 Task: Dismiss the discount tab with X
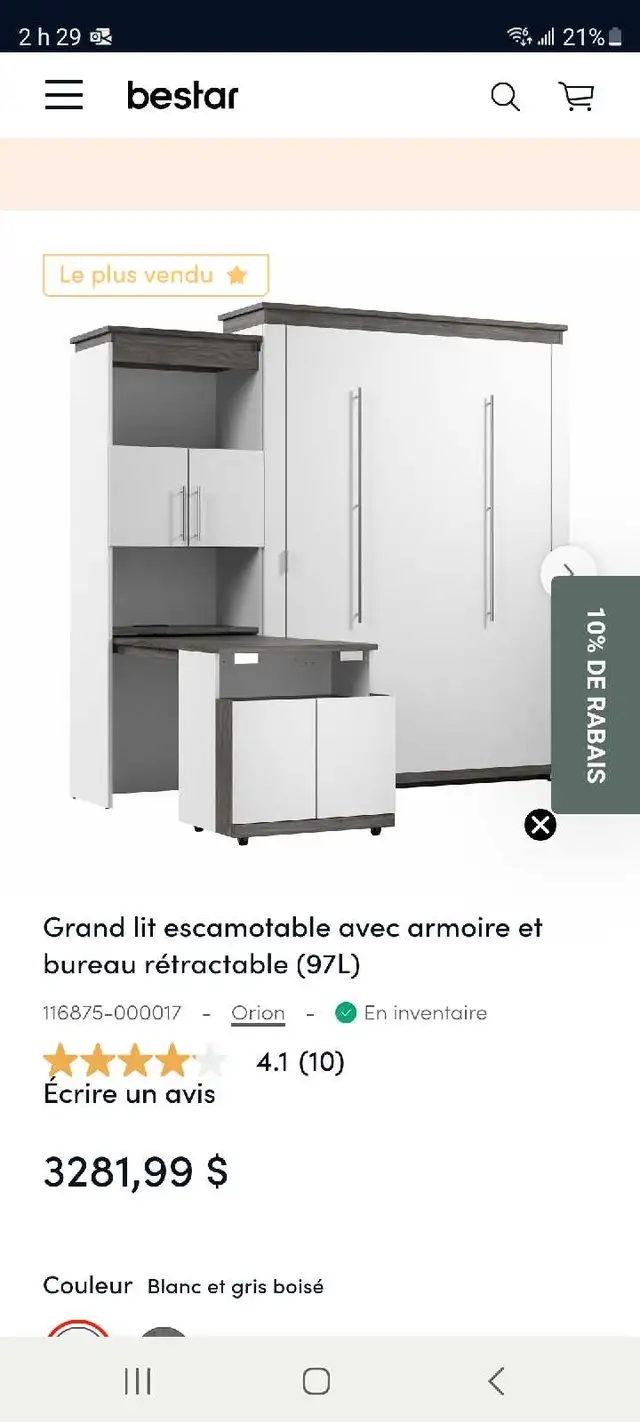pos(540,825)
